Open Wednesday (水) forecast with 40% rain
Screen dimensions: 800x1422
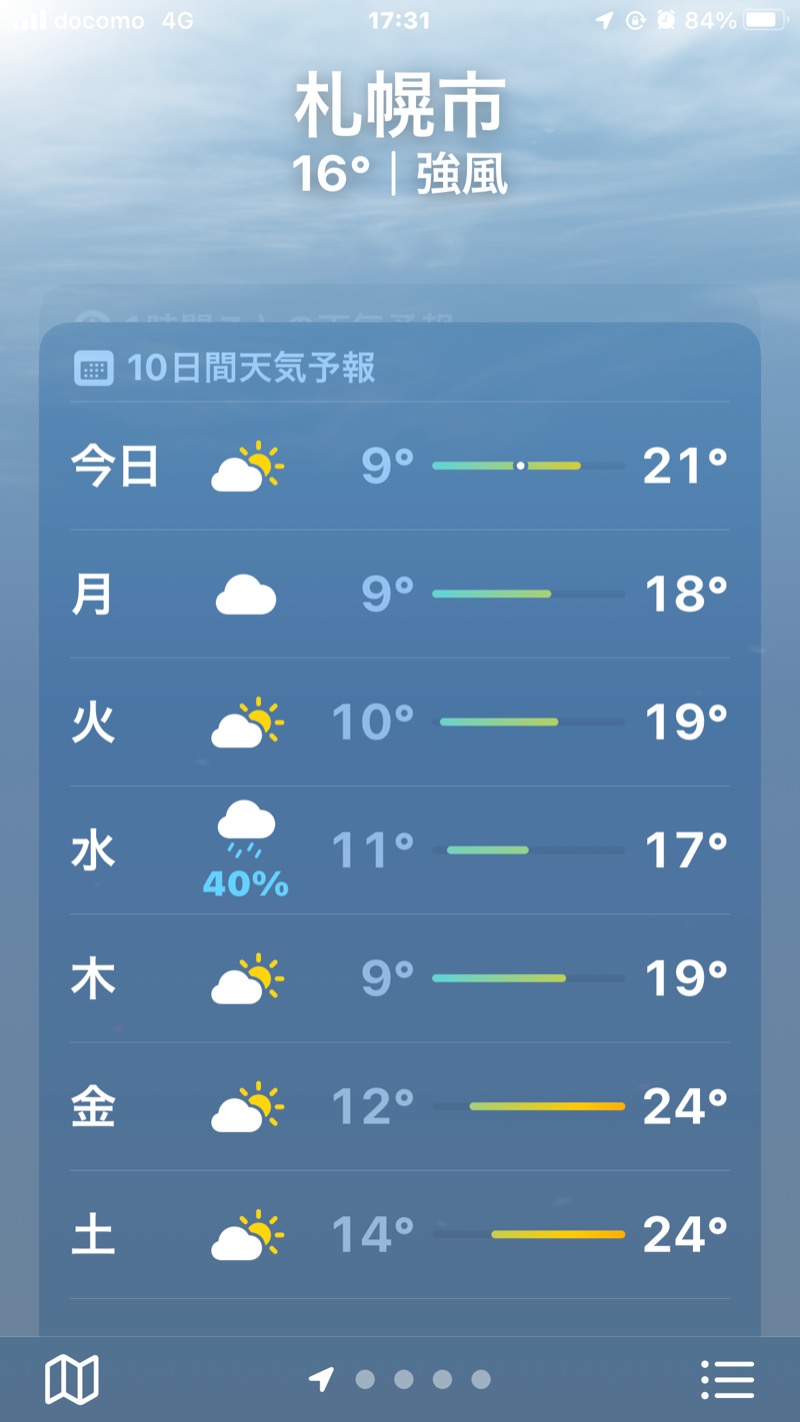click(x=400, y=851)
